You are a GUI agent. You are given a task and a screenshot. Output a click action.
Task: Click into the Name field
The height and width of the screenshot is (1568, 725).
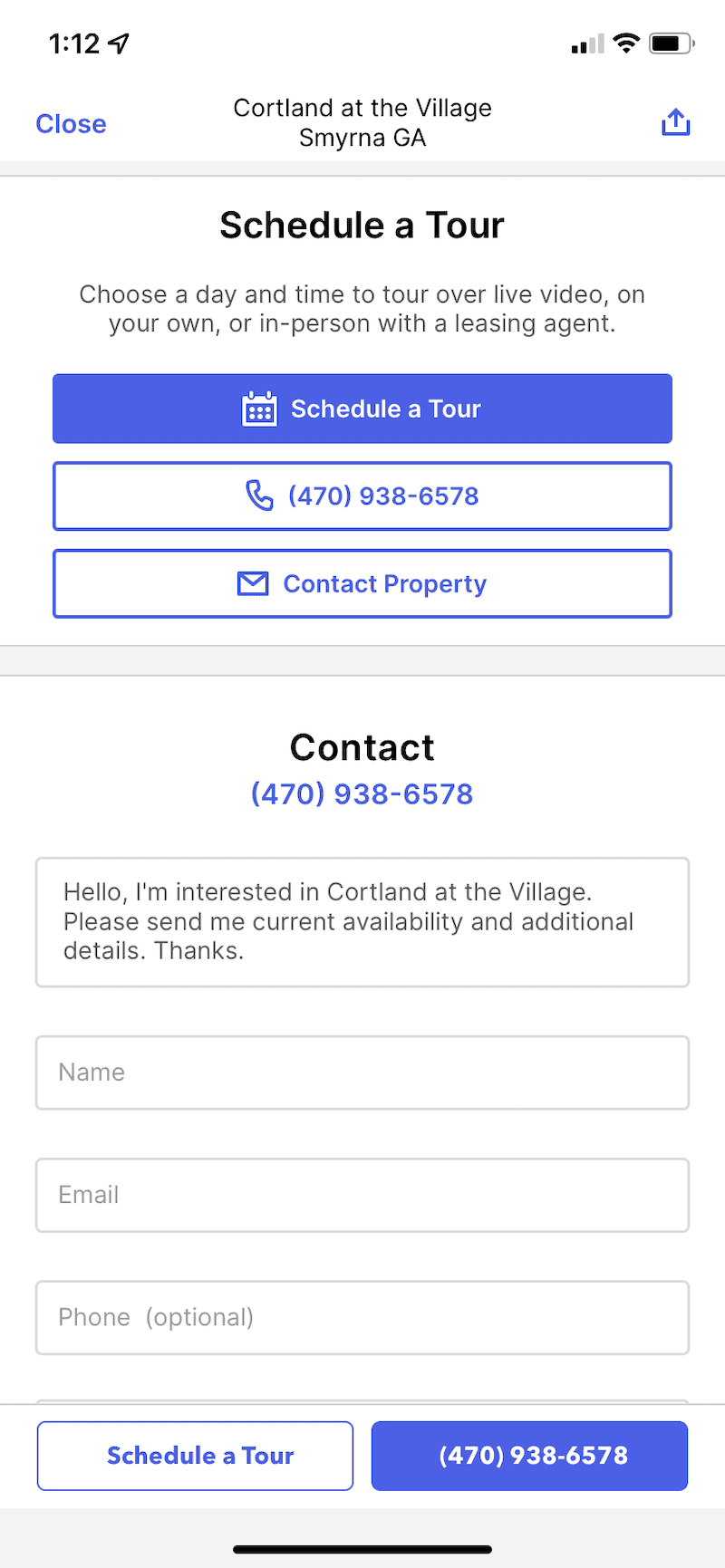[x=362, y=1073]
